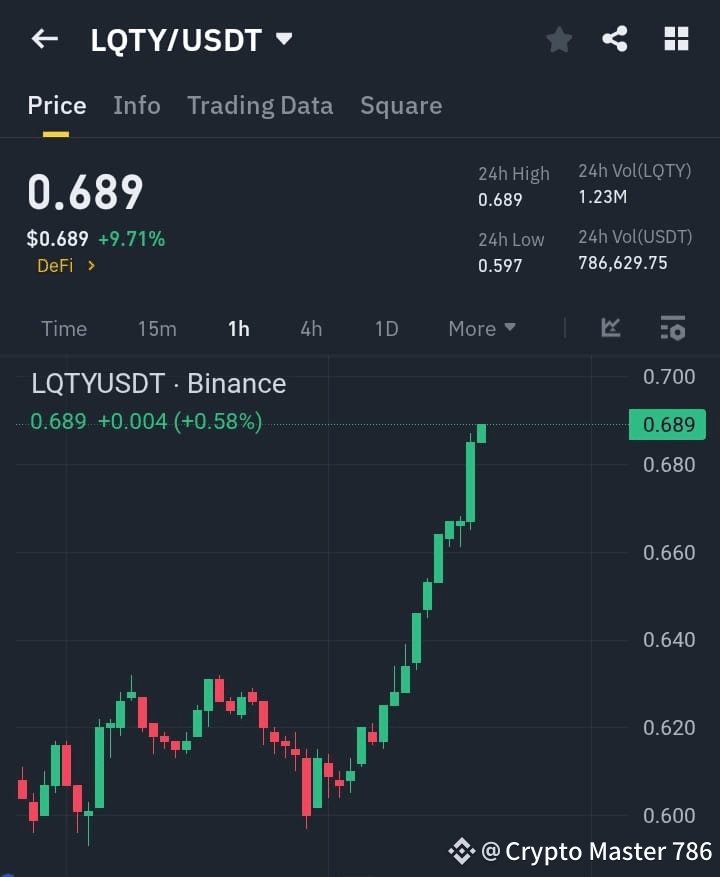The height and width of the screenshot is (877, 720).
Task: View the Info page link
Action: [x=137, y=105]
